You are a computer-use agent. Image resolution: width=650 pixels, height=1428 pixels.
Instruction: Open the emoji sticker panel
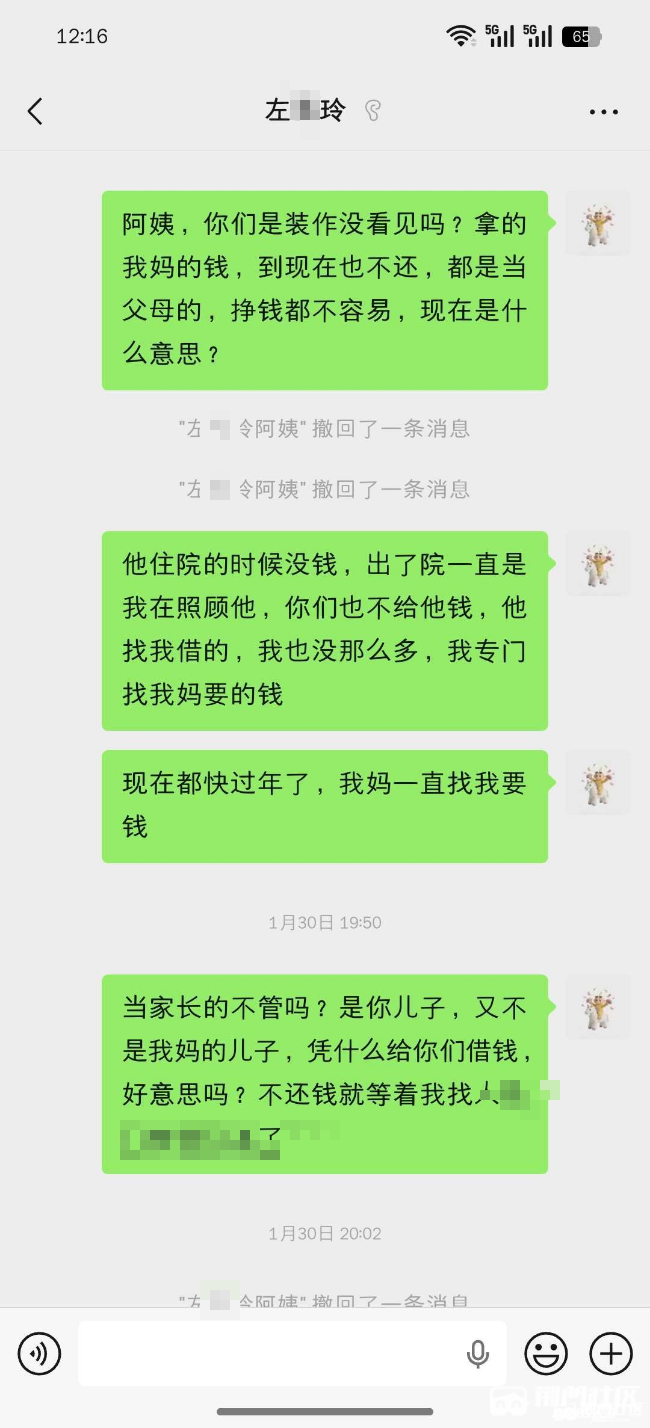pyautogui.click(x=546, y=1354)
